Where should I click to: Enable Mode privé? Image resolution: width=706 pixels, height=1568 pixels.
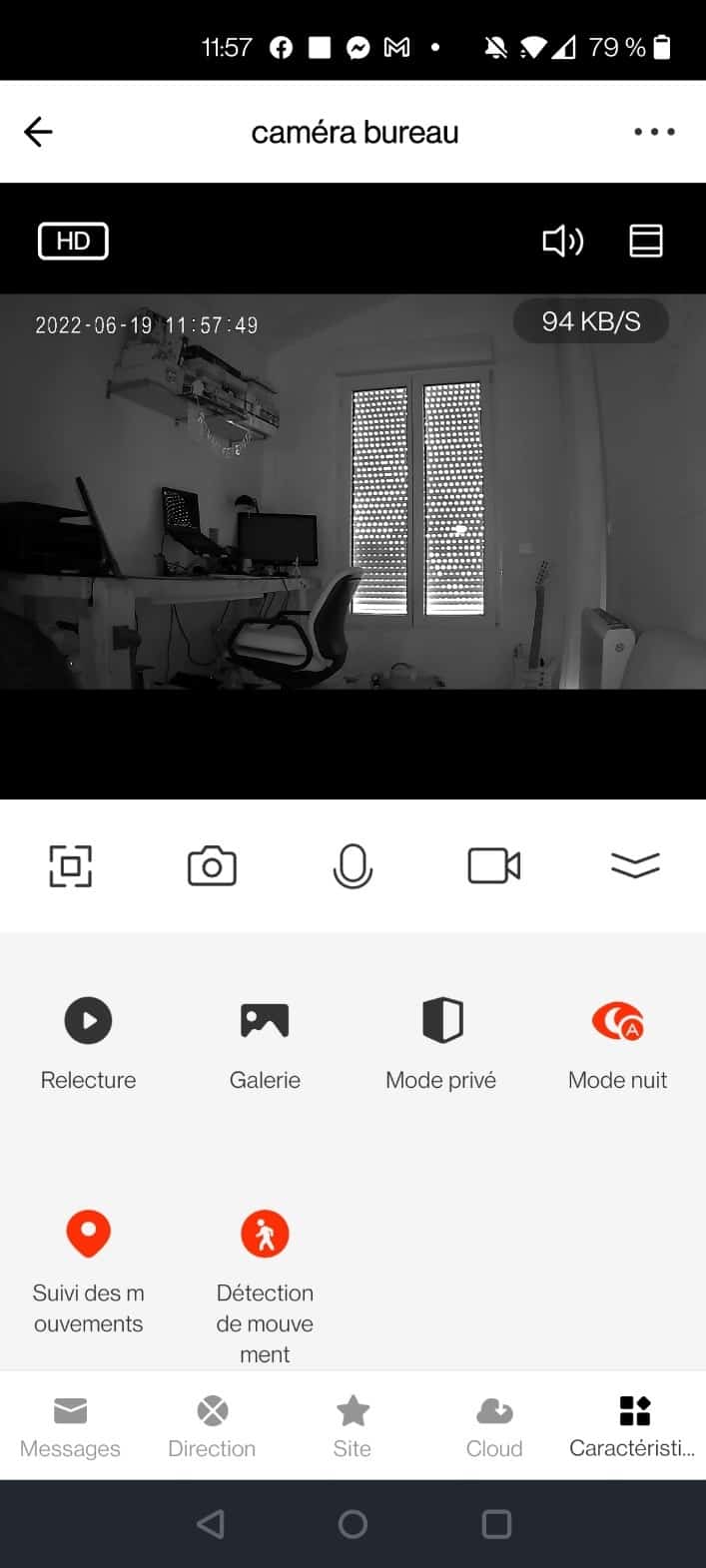[x=441, y=1044]
